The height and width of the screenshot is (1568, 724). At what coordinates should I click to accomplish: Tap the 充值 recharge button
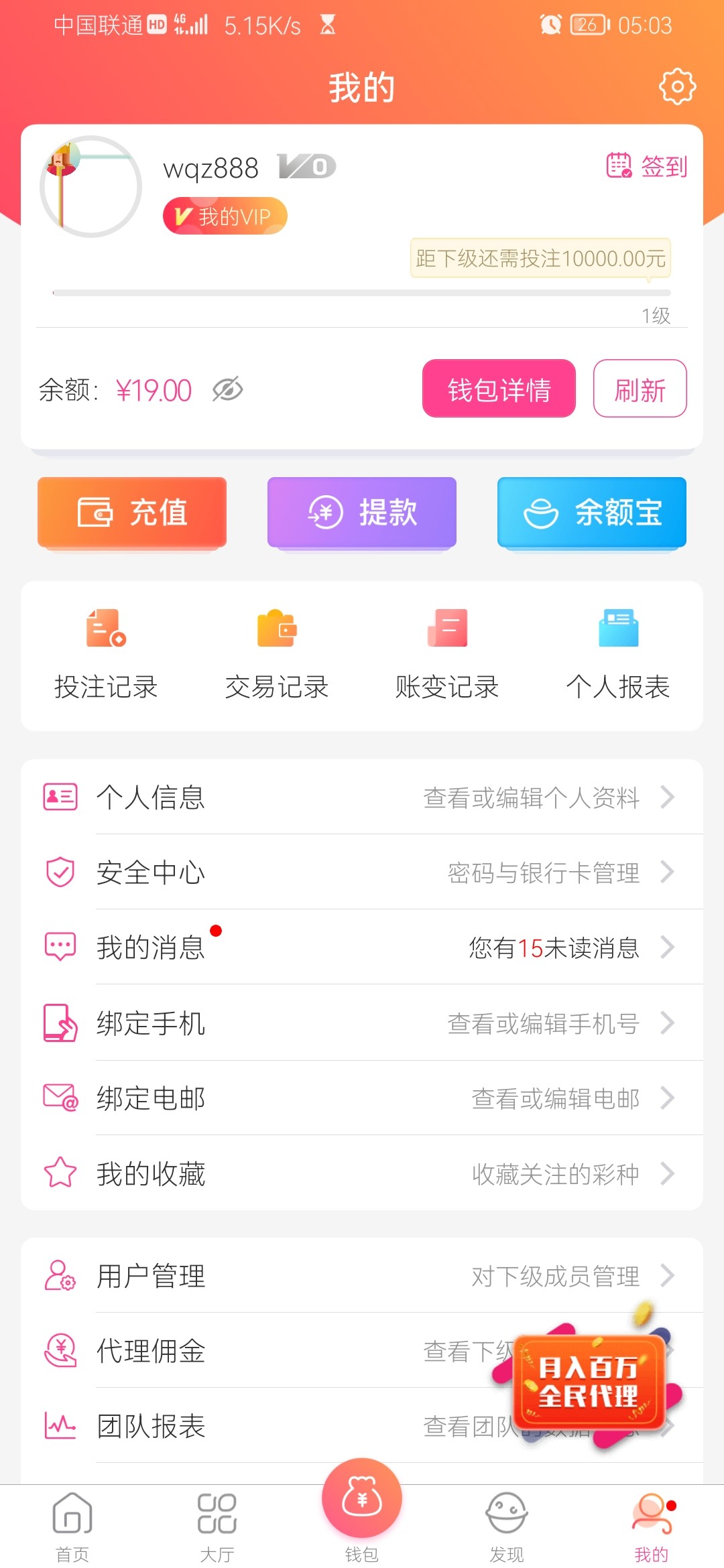point(132,513)
